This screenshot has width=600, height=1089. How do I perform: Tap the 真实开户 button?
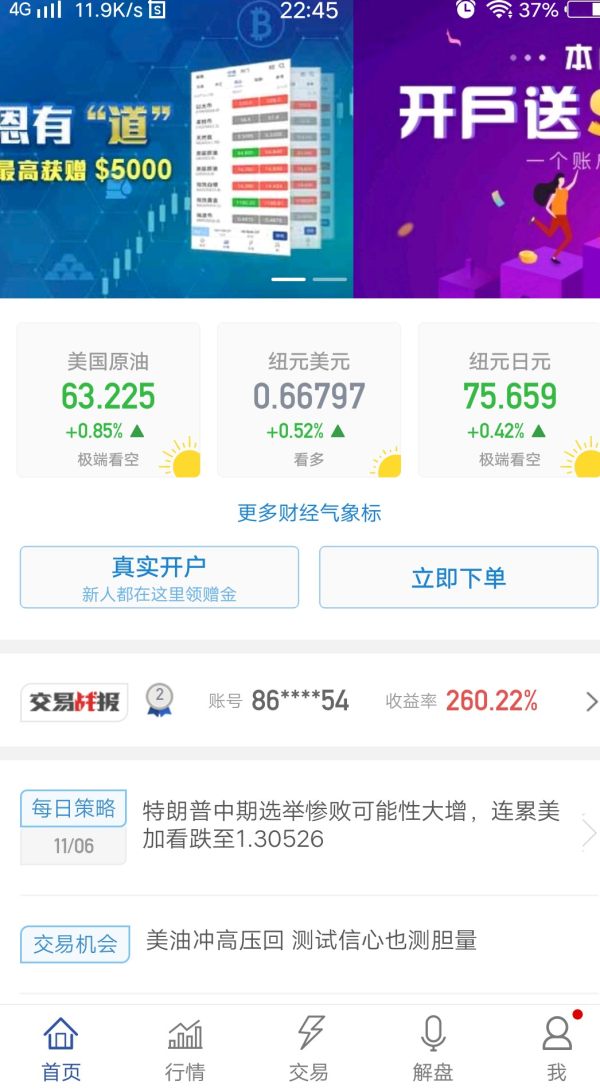pos(159,577)
